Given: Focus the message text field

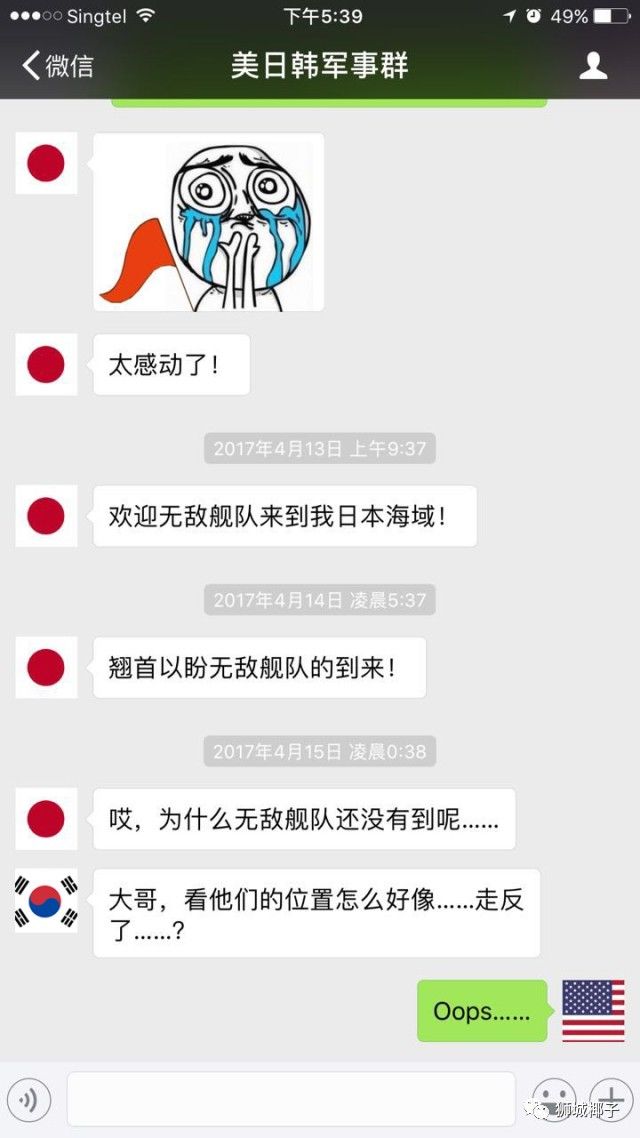Looking at the screenshot, I should click(290, 1099).
